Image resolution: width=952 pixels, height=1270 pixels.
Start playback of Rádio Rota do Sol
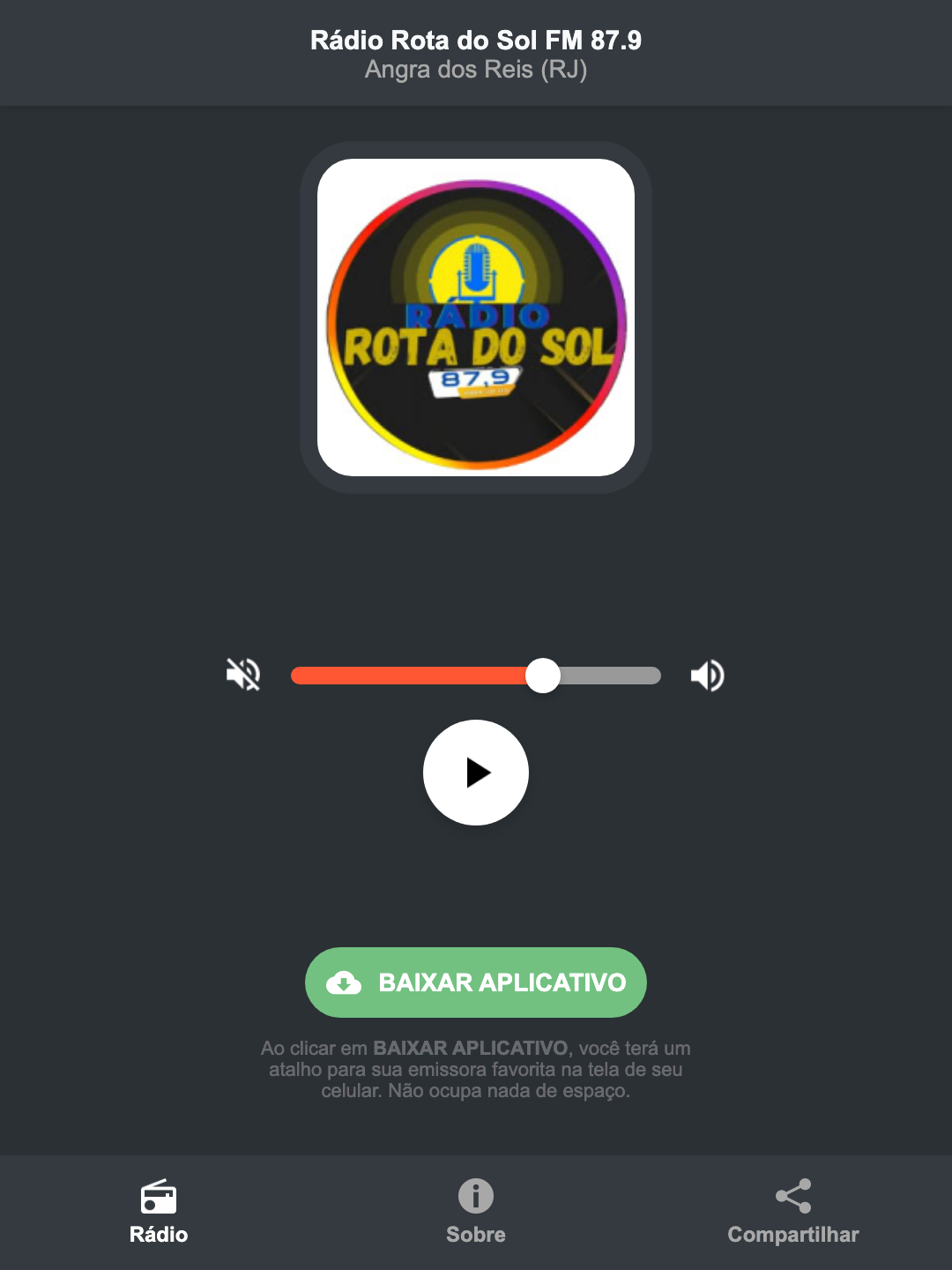[475, 773]
